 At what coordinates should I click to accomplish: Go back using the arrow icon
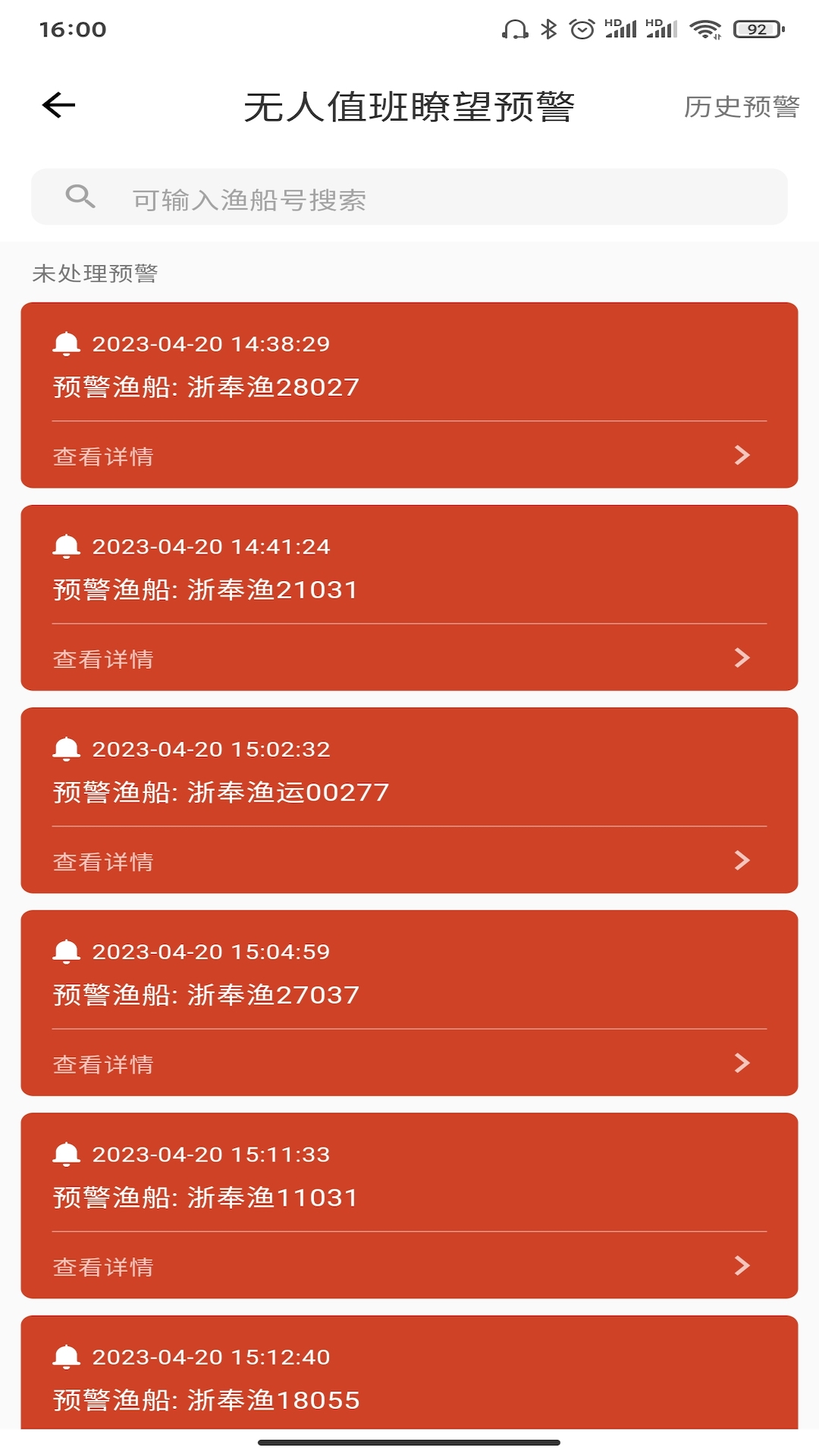coord(58,105)
